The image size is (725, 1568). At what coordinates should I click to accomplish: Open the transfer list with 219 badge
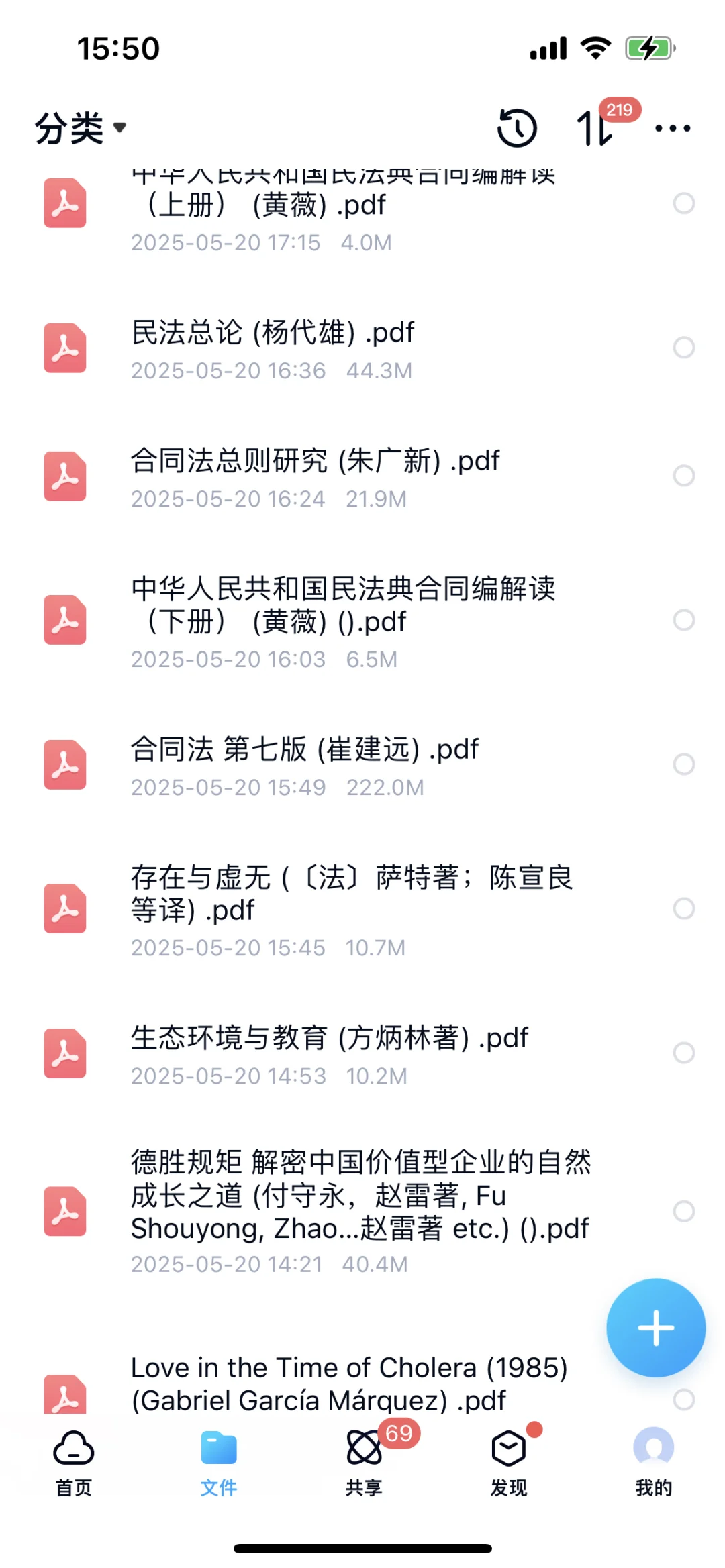(596, 127)
